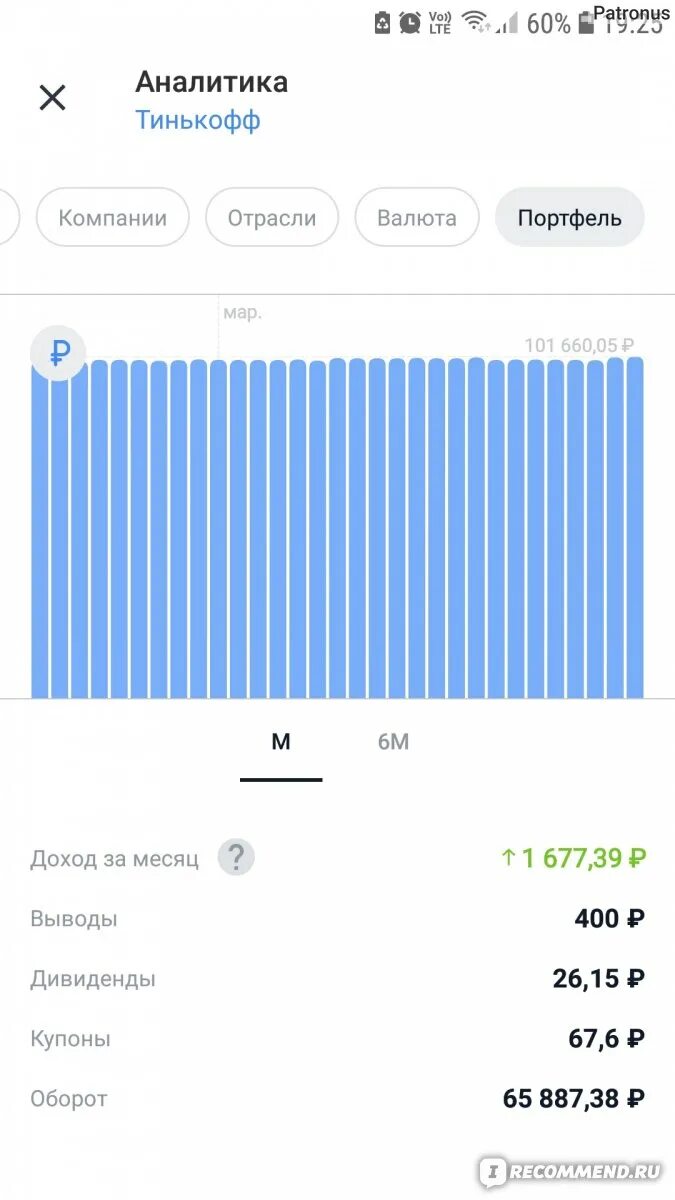This screenshot has width=675, height=1200.
Task: Select the Портфель chip
Action: [570, 217]
